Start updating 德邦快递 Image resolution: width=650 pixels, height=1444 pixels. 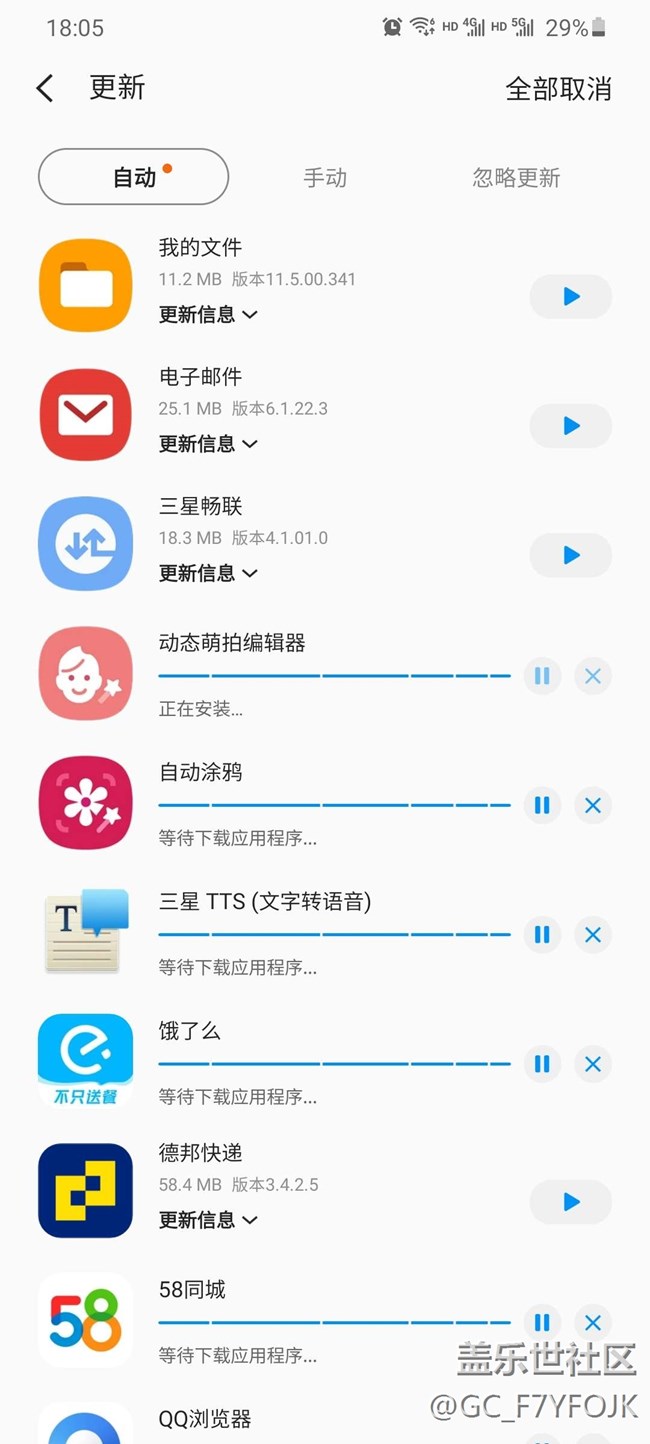tap(570, 1202)
